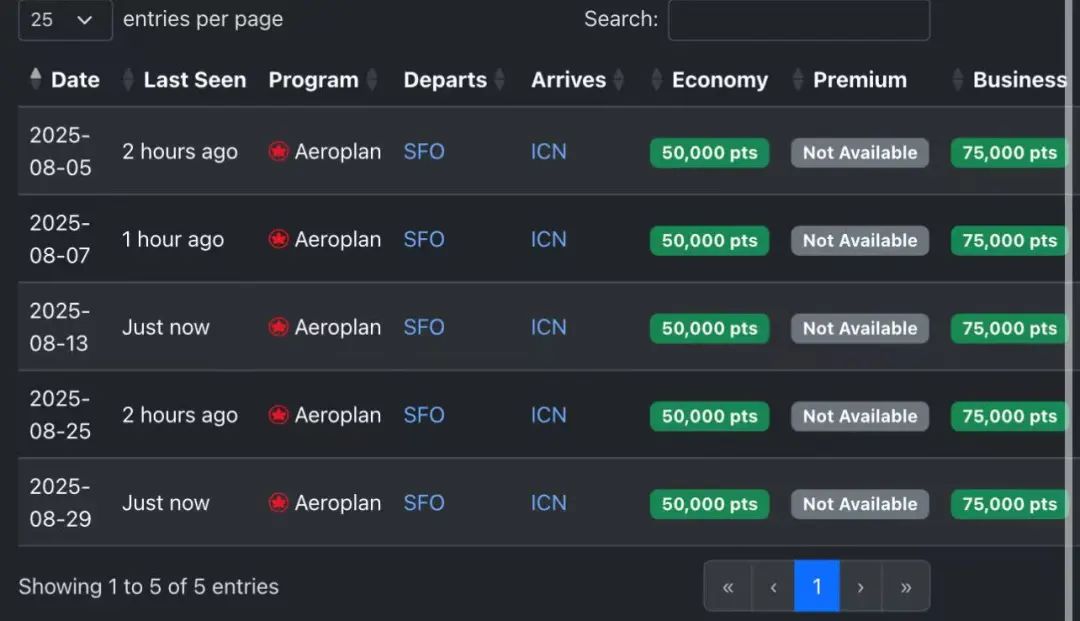The height and width of the screenshot is (621, 1080).
Task: Select page 1 in pagination
Action: 817,587
